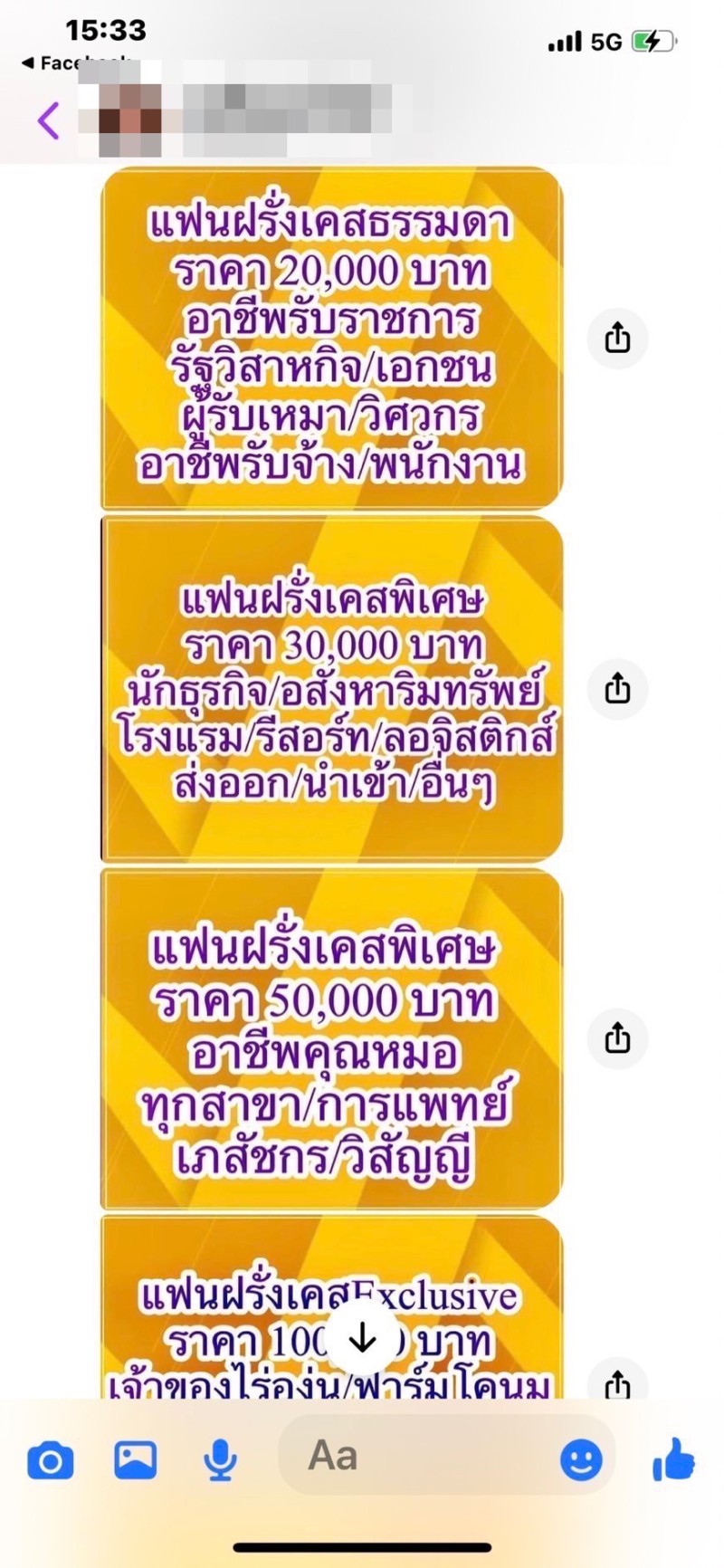Go back to the chat list
724x1568 pixels.
pyautogui.click(x=49, y=120)
